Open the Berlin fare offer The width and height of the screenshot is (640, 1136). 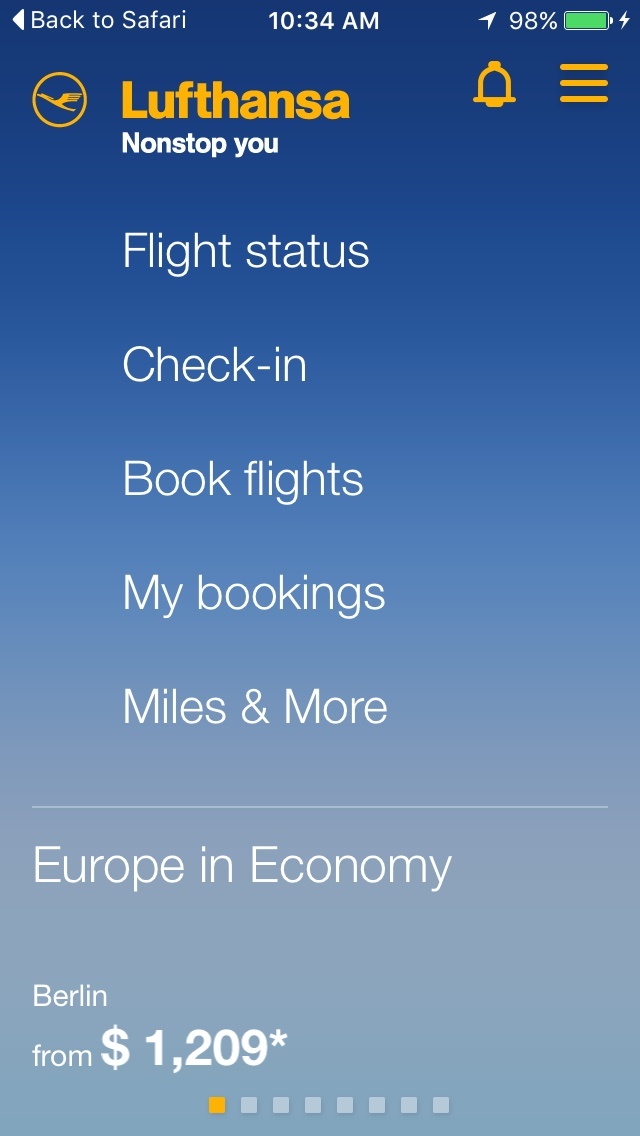(160, 1030)
